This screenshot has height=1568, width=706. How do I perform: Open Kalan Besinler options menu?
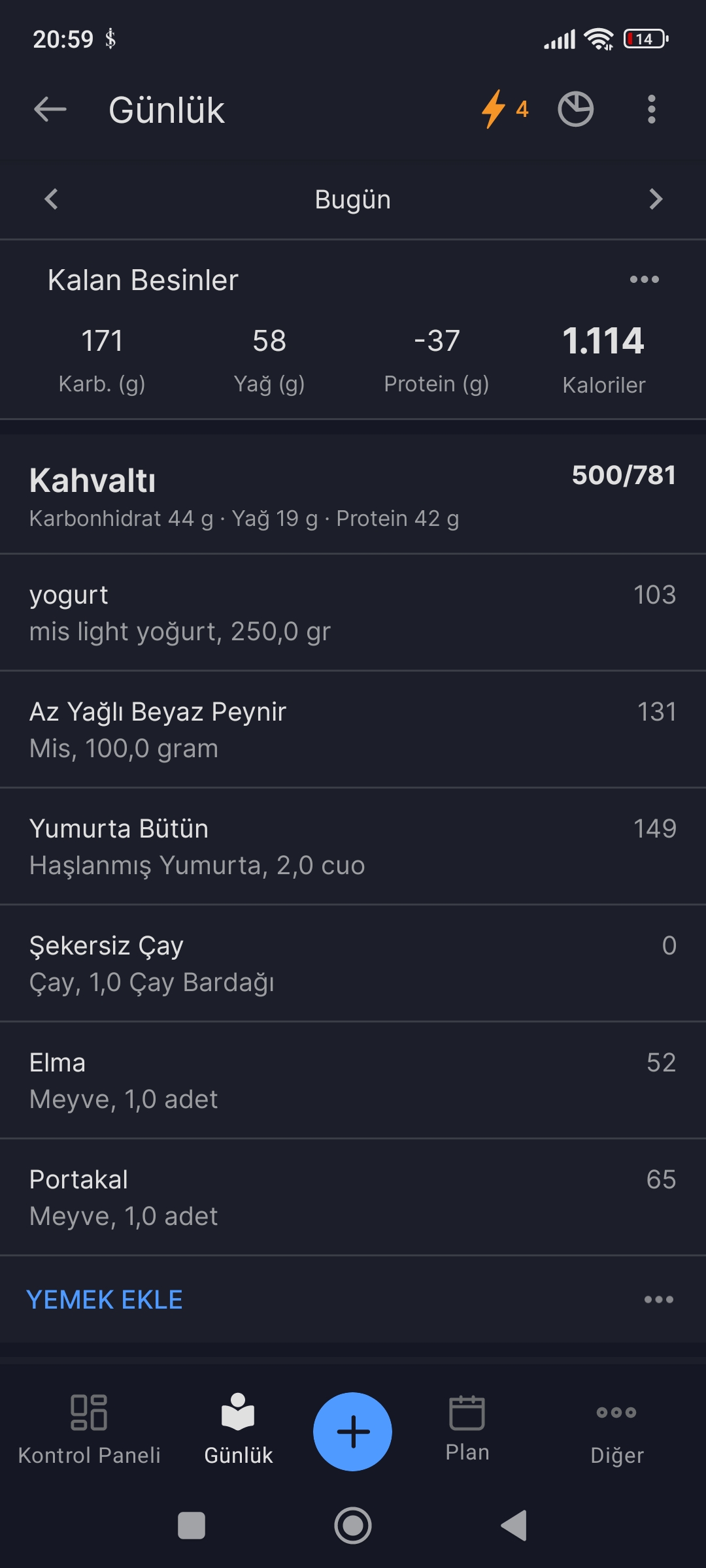(644, 280)
